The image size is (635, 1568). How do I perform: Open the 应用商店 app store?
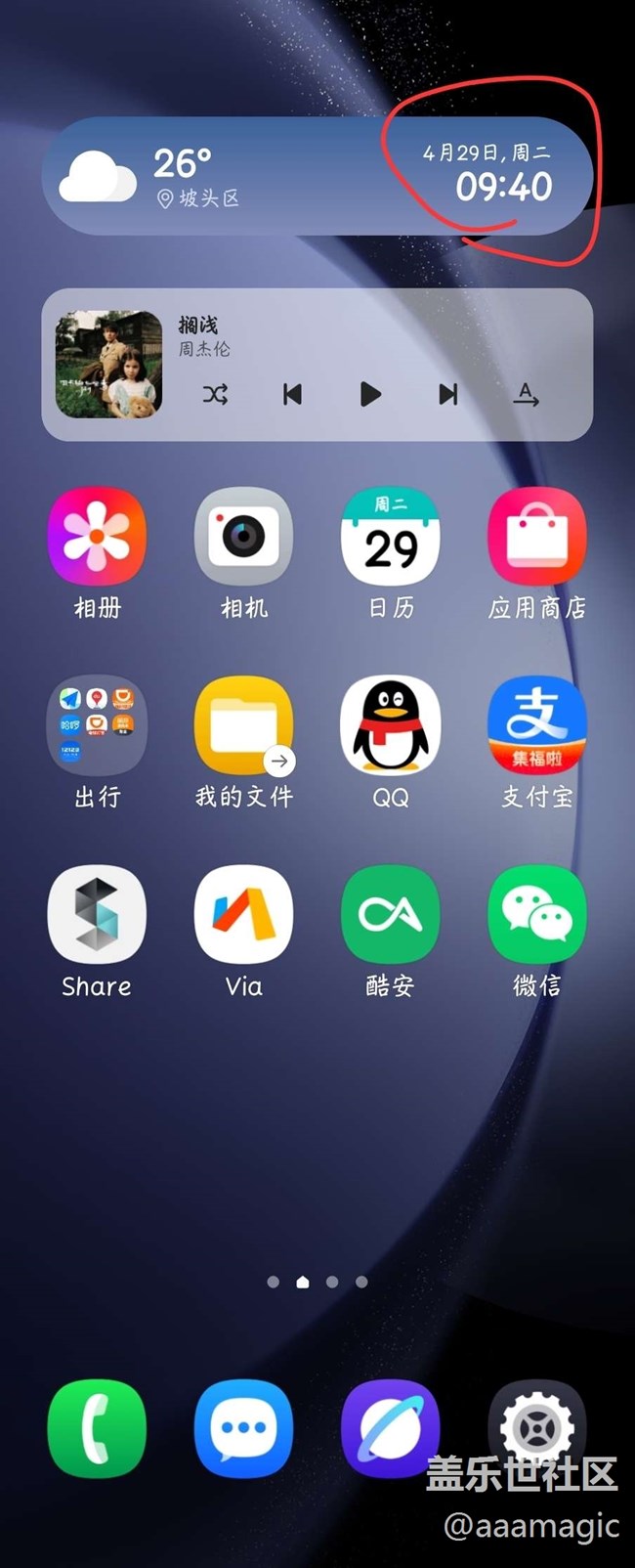click(x=536, y=537)
